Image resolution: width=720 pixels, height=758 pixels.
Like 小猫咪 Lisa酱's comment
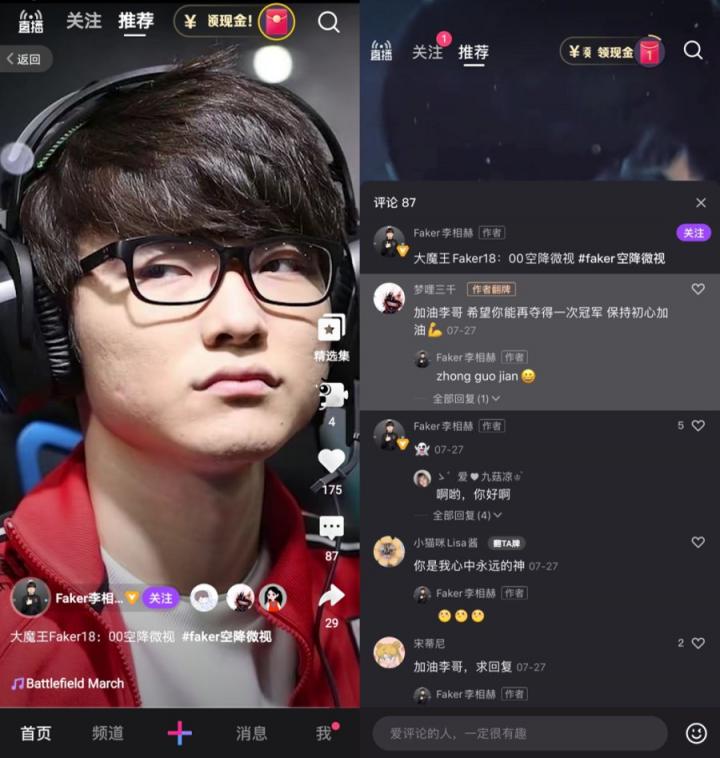tap(698, 542)
